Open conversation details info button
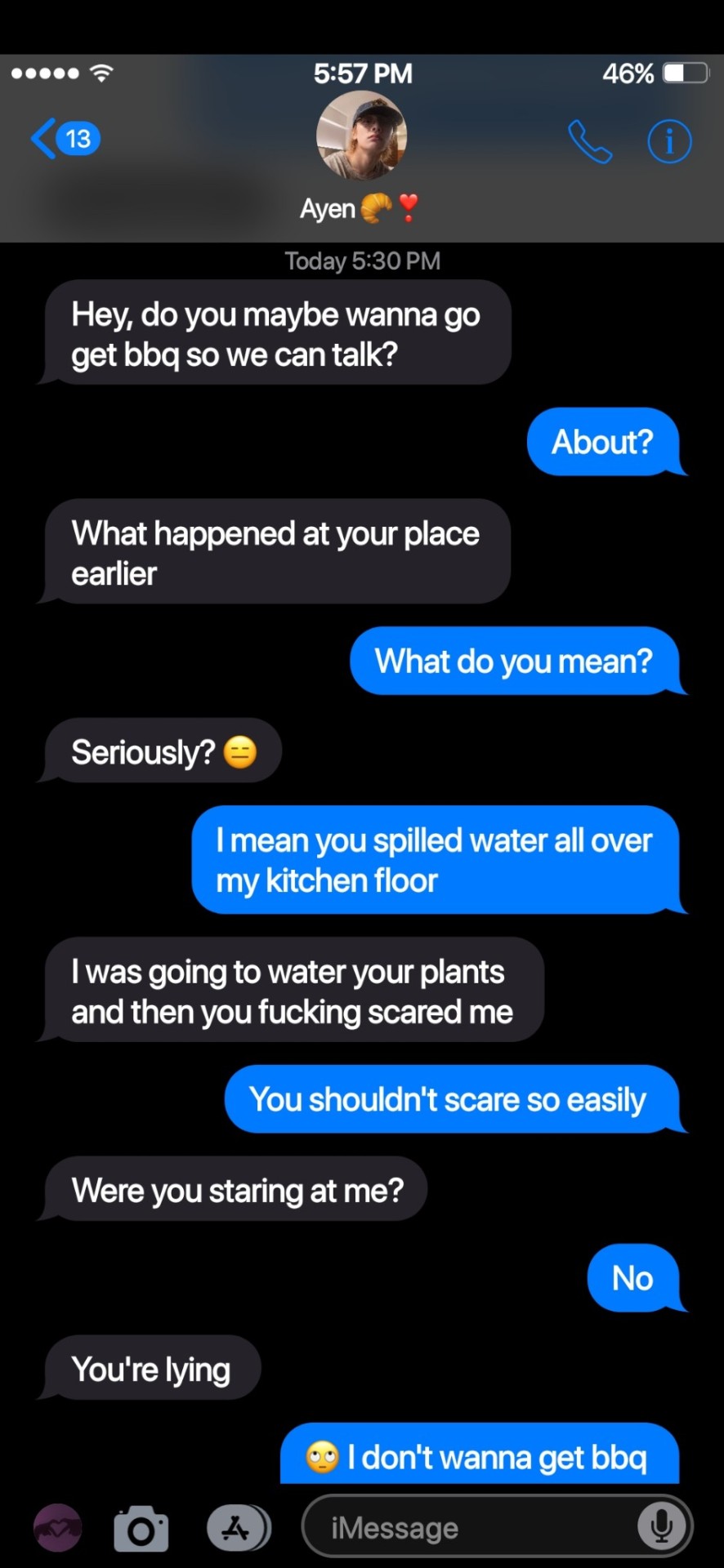This screenshot has width=724, height=1568. pos(669,142)
